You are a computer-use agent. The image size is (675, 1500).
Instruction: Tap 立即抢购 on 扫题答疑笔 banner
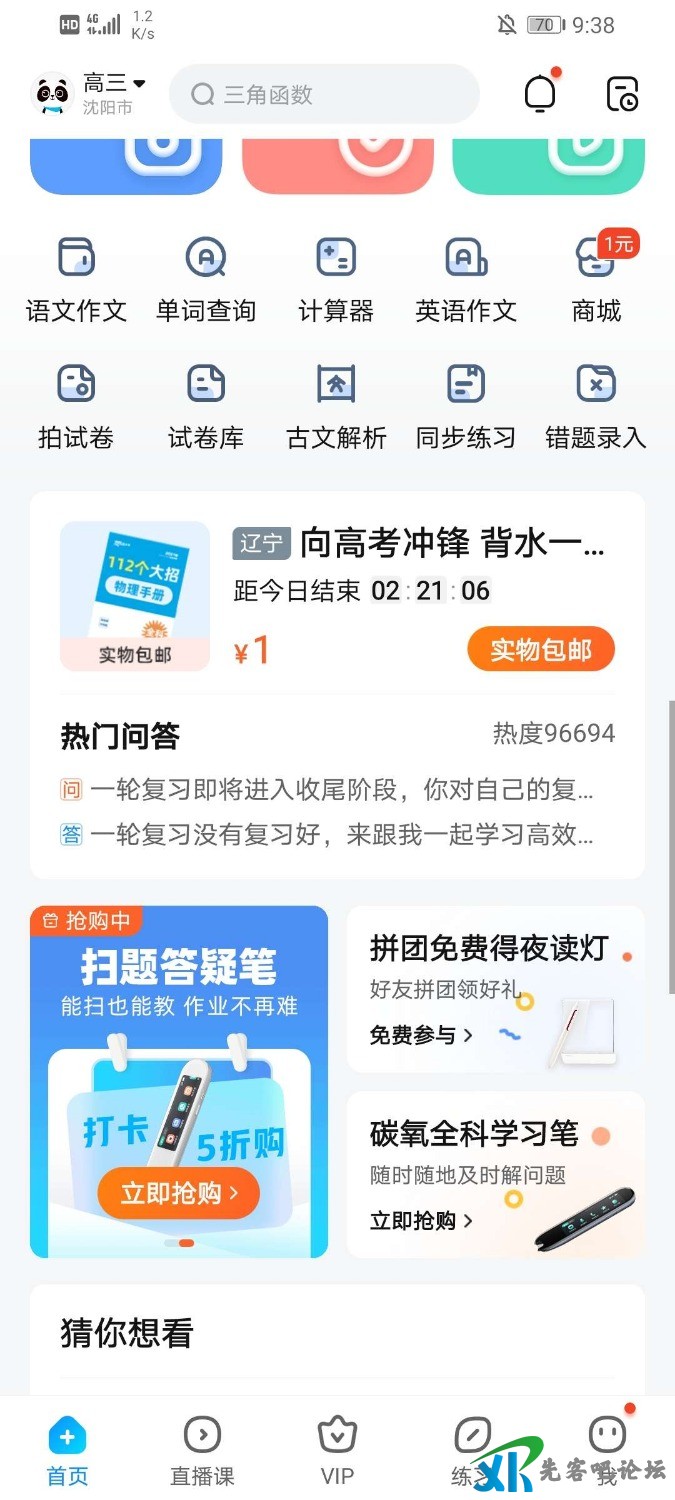(179, 1192)
